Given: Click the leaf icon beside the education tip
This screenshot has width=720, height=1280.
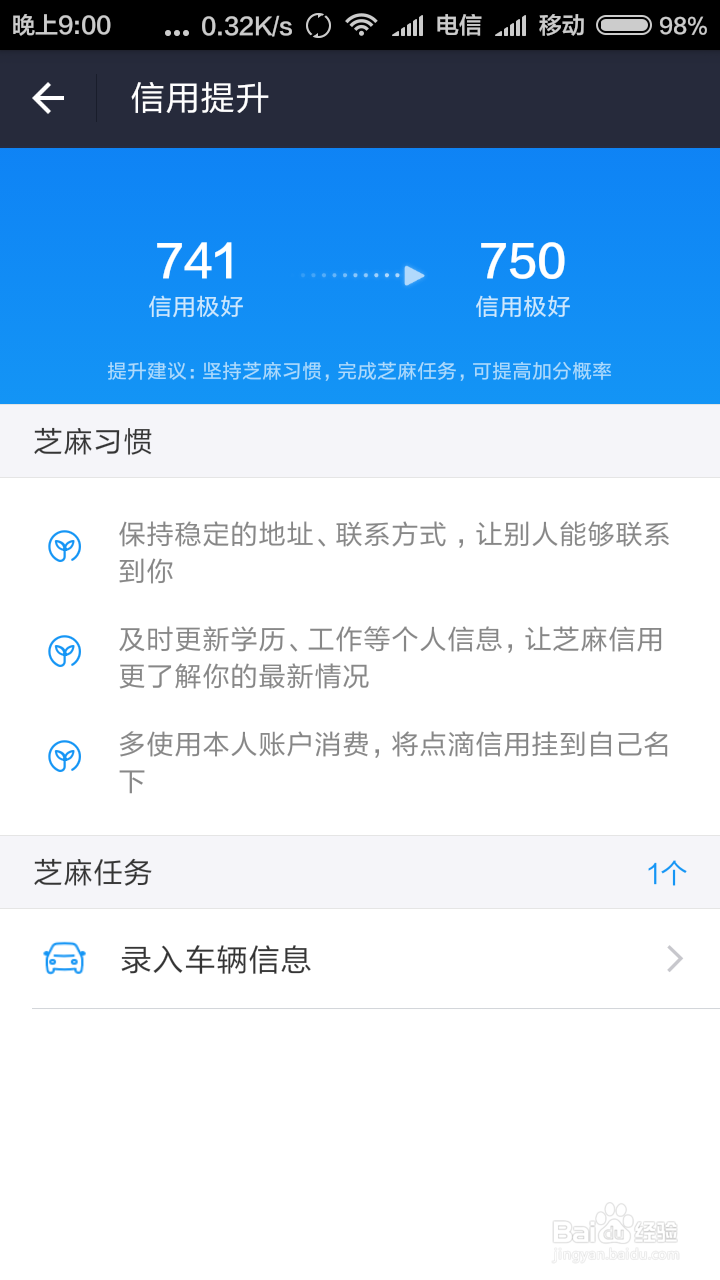Looking at the screenshot, I should click(64, 651).
